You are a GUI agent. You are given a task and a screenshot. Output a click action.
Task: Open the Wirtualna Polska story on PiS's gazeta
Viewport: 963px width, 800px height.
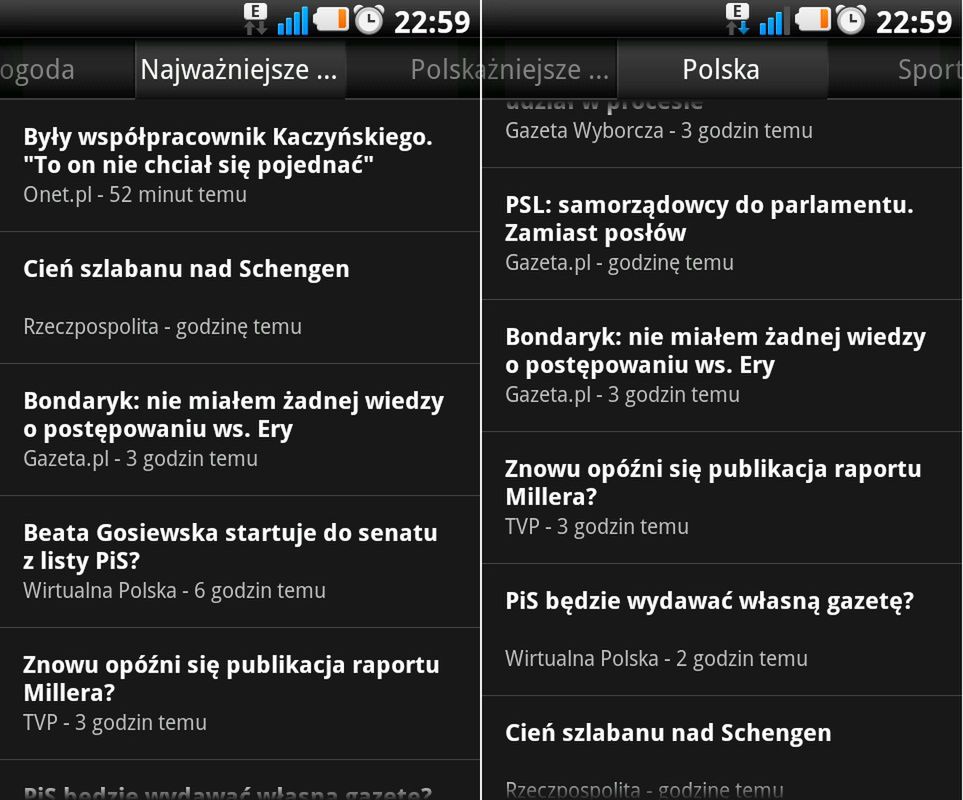tap(709, 628)
